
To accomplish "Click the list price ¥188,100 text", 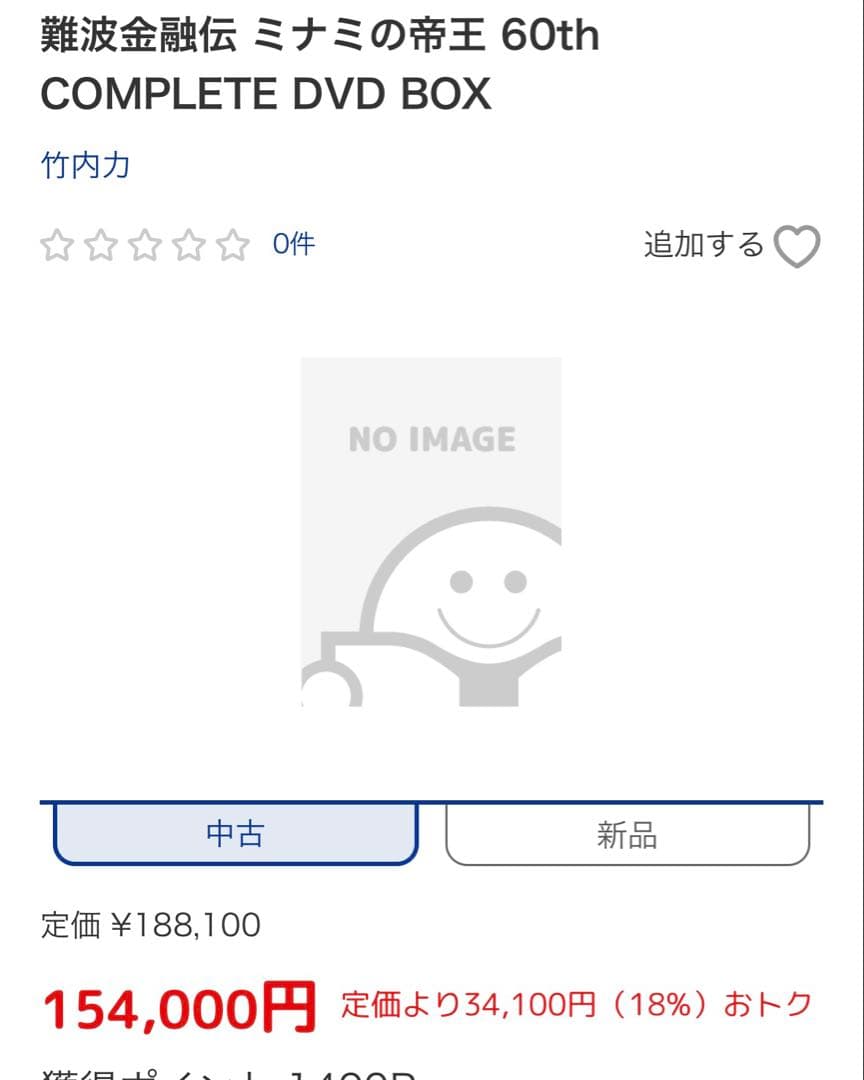I will pyautogui.click(x=149, y=926).
